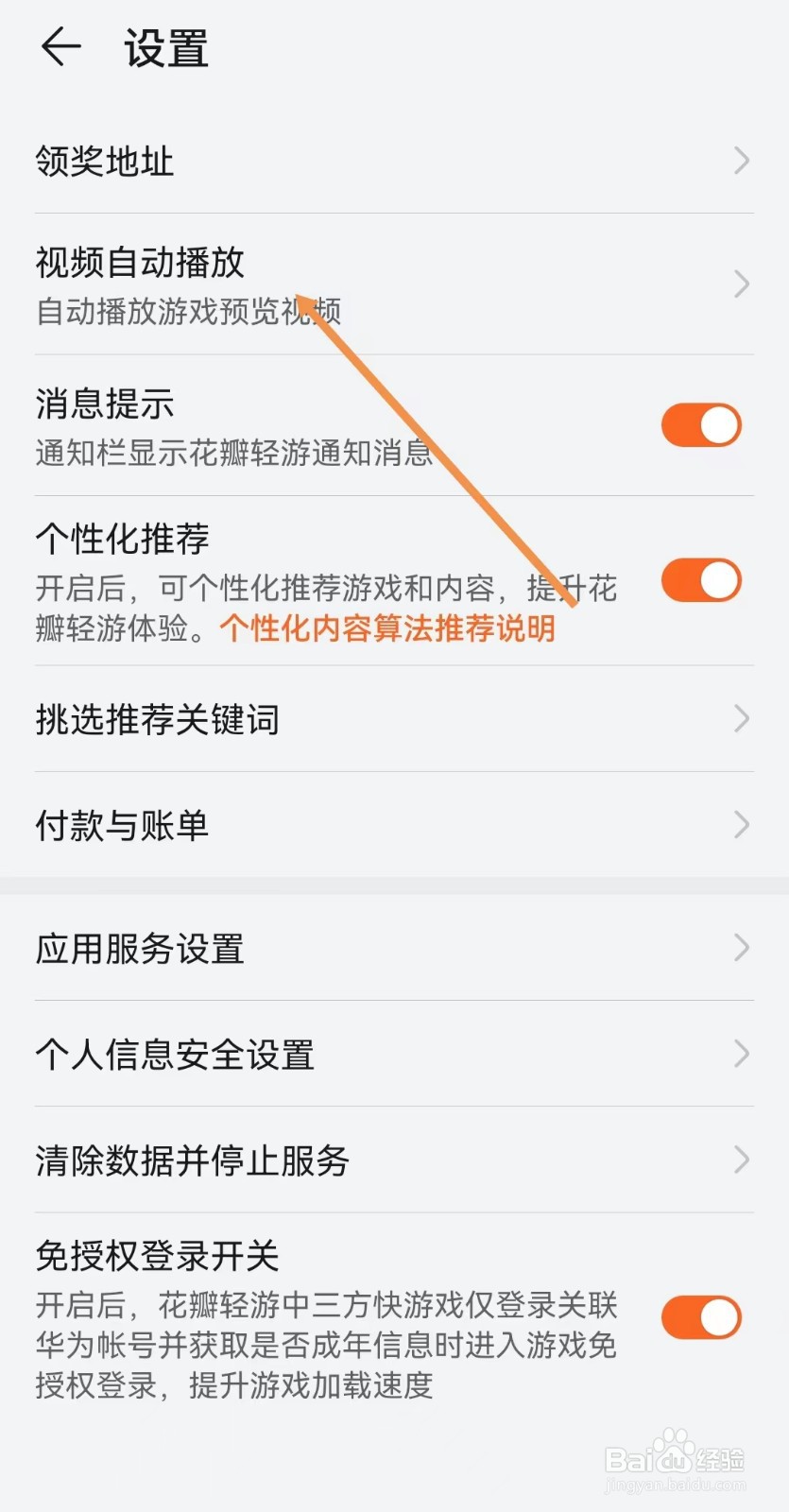789x1512 pixels.
Task: Open the 清除数据并停止服务 option
Action: coord(192,1160)
